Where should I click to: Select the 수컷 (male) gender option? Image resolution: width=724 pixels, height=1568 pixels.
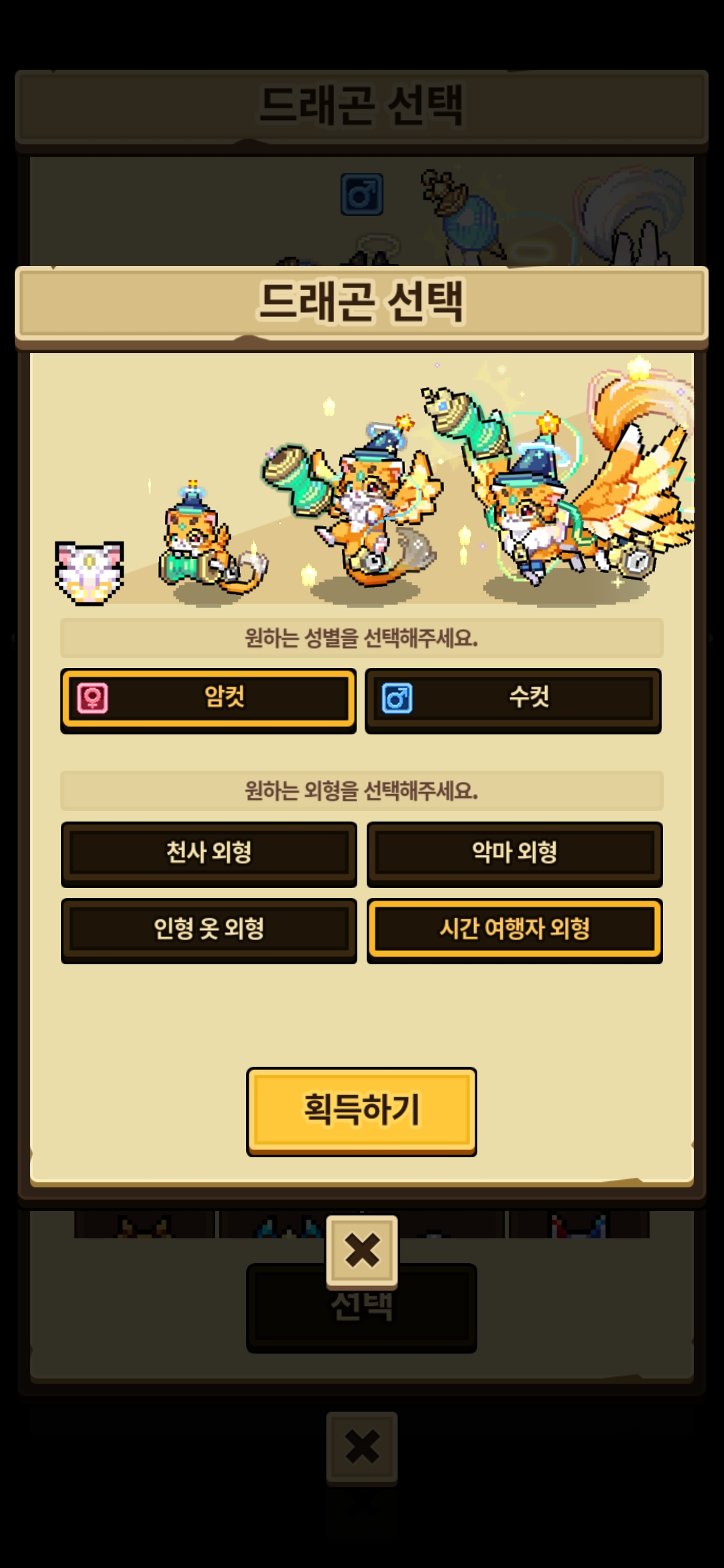click(x=514, y=698)
